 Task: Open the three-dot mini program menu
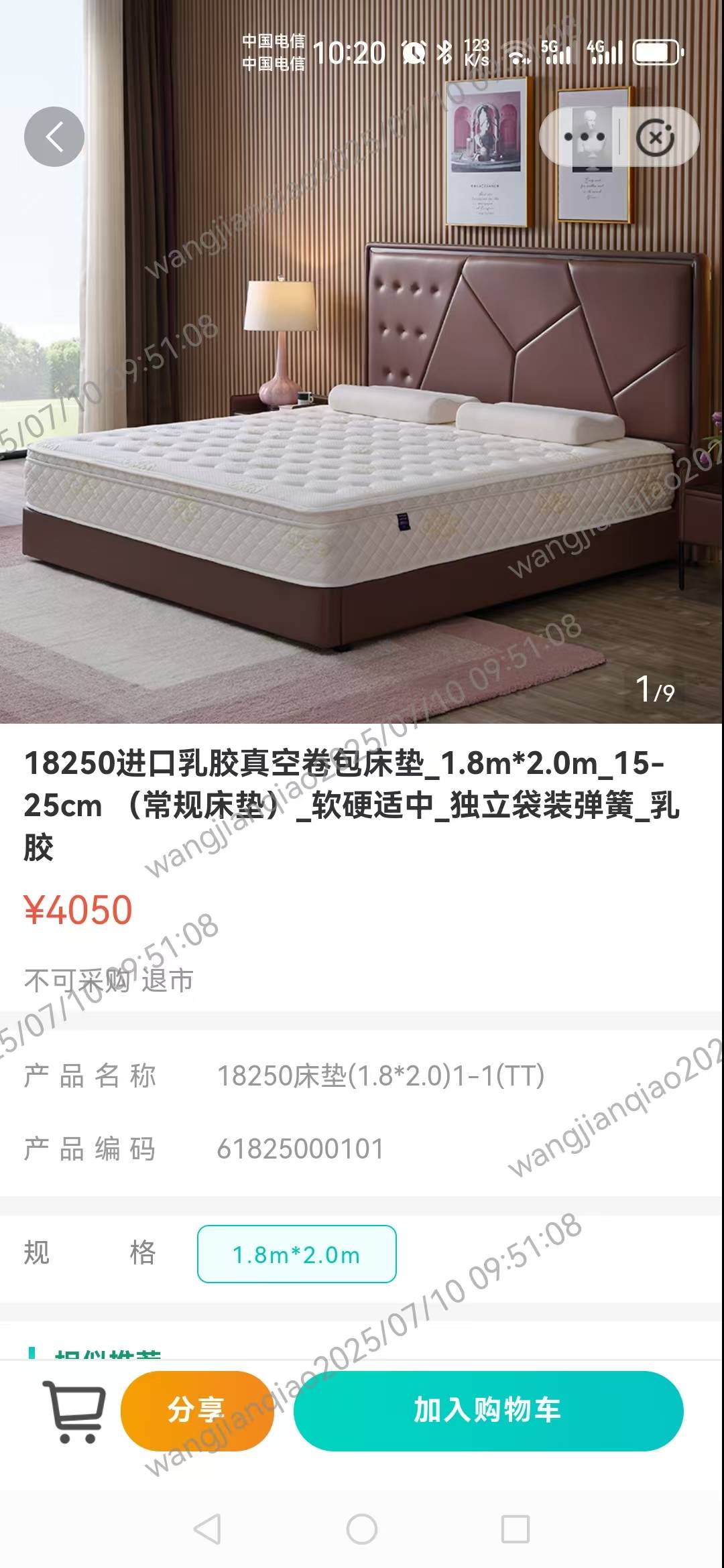point(583,137)
